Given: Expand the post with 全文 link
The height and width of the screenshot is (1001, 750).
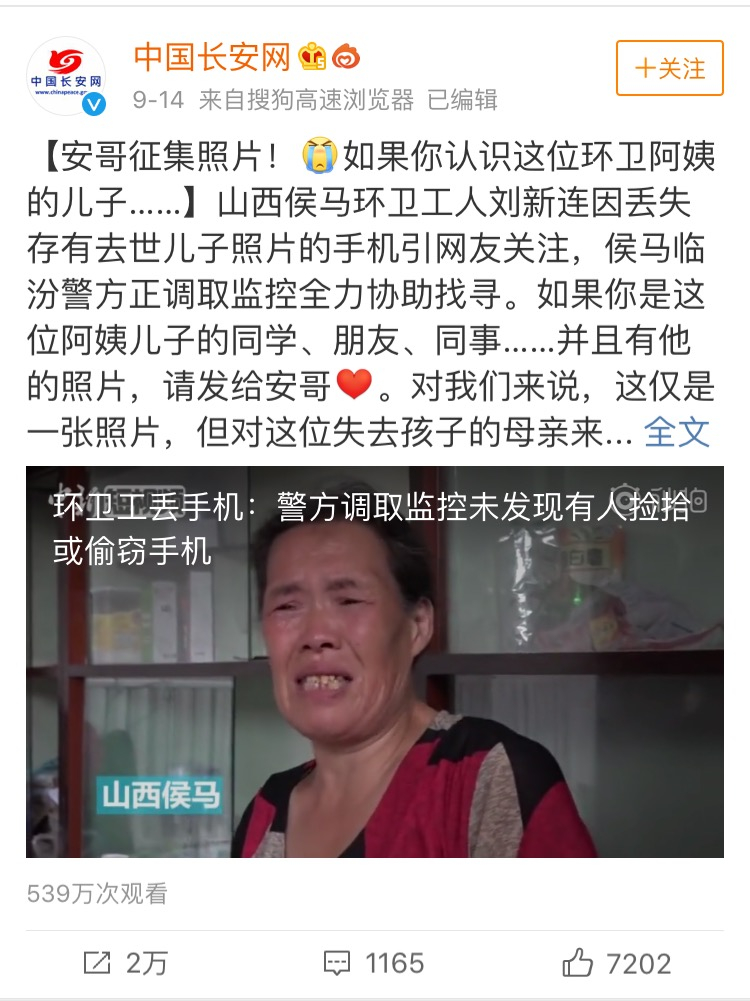Looking at the screenshot, I should click(676, 433).
